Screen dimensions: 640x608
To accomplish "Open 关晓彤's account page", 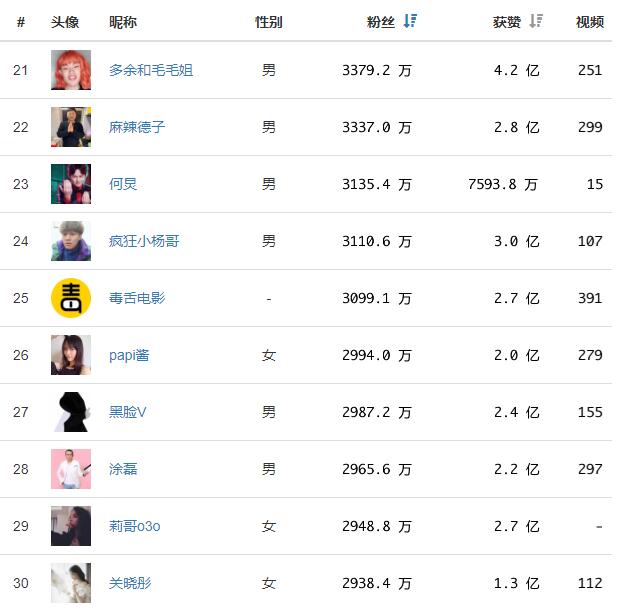I will tap(130, 583).
